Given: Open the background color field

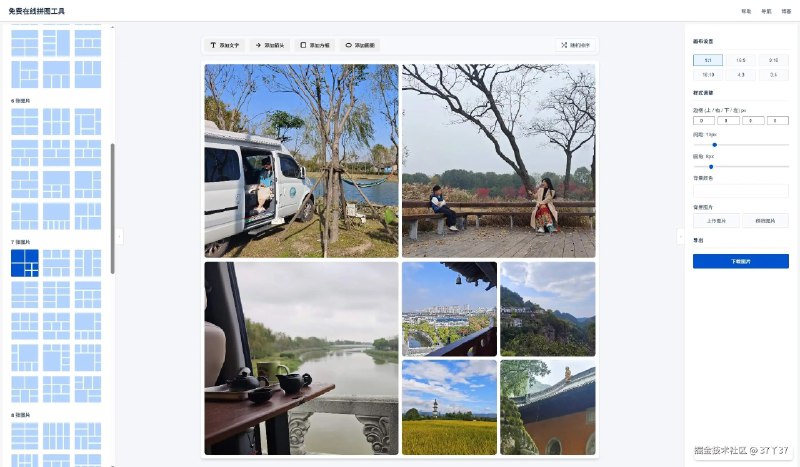Looking at the screenshot, I should click(x=740, y=190).
